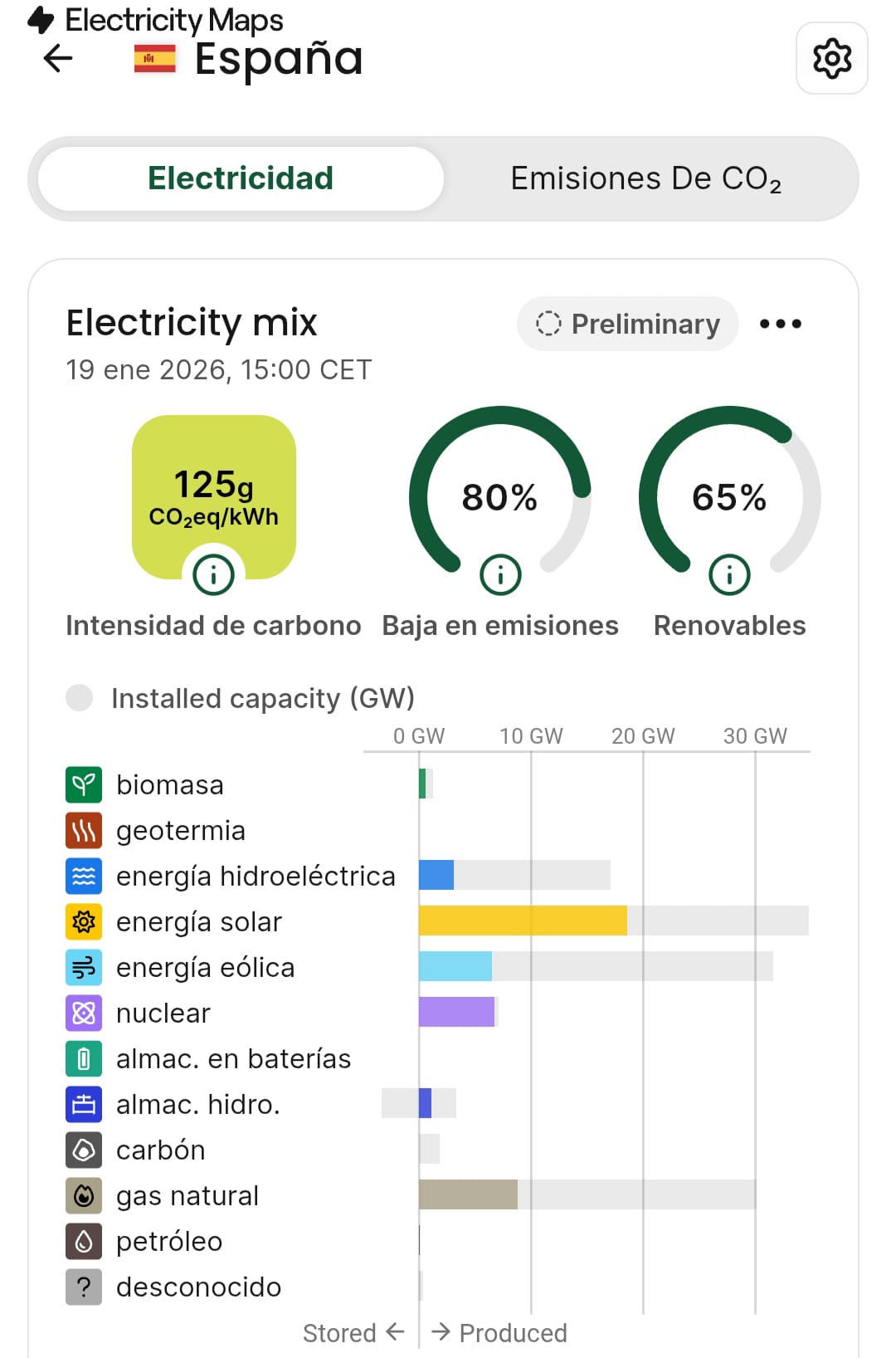Image resolution: width=896 pixels, height=1358 pixels.
Task: Click the energía solar sun icon
Action: [x=82, y=921]
